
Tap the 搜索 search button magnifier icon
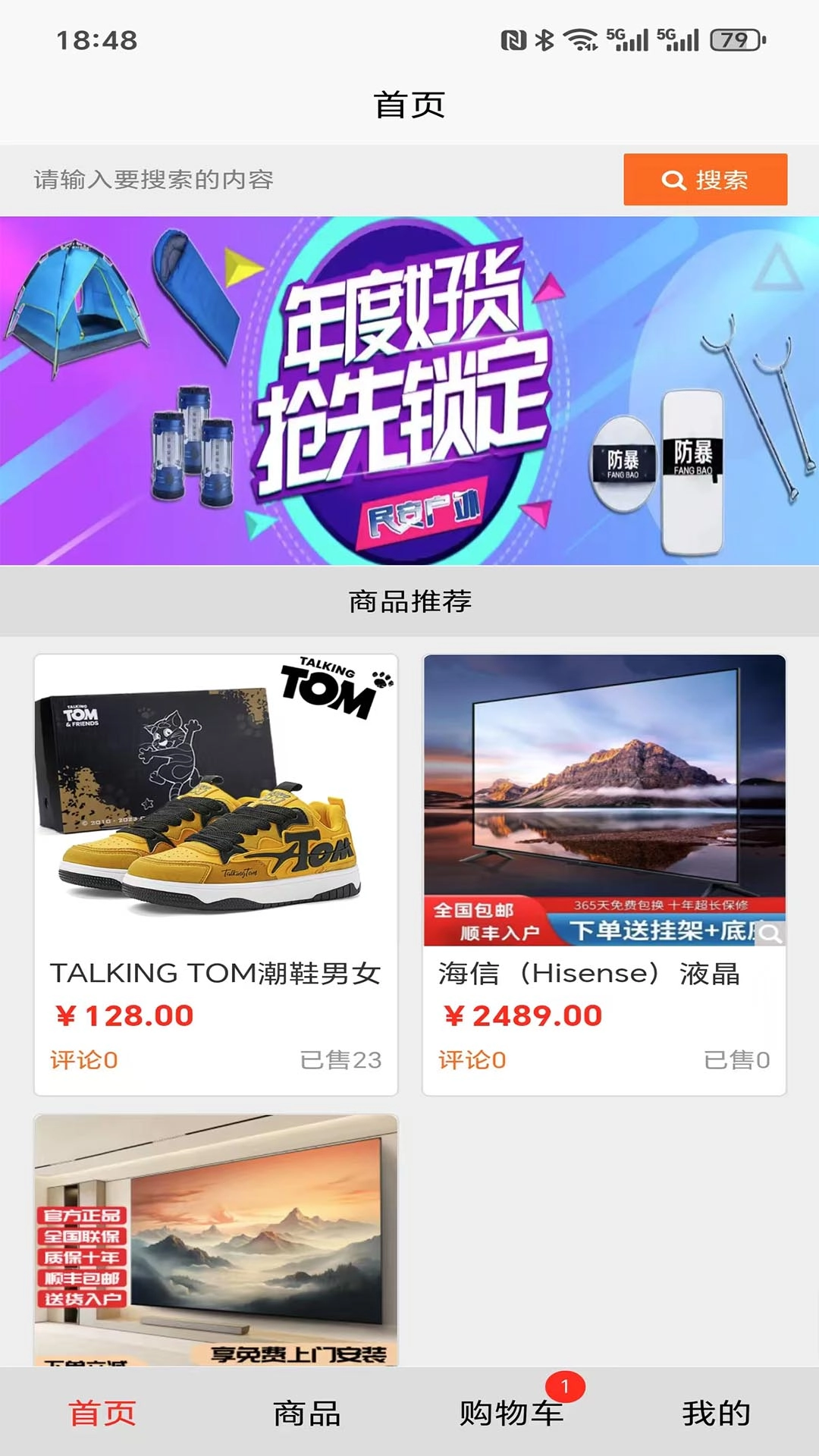point(672,180)
